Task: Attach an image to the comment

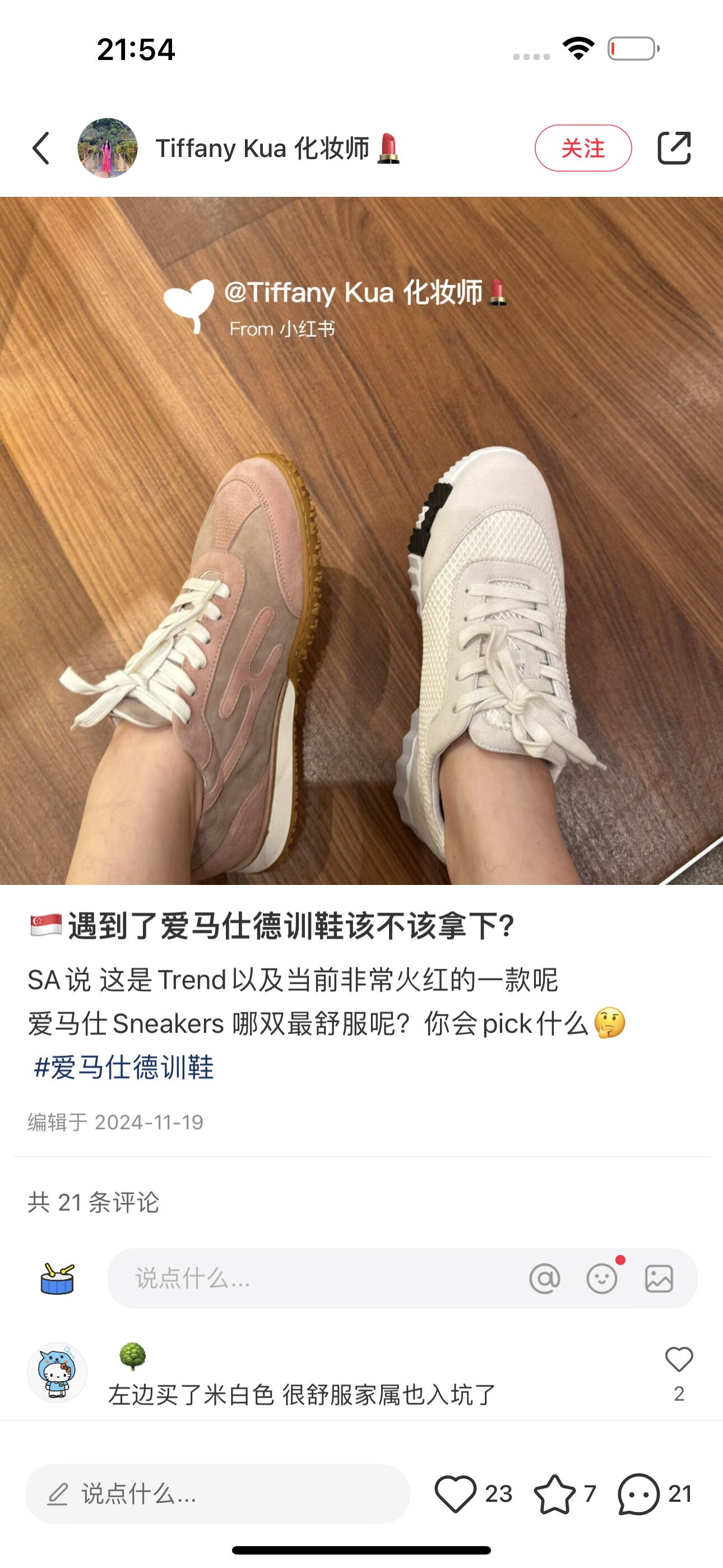Action: click(659, 1278)
